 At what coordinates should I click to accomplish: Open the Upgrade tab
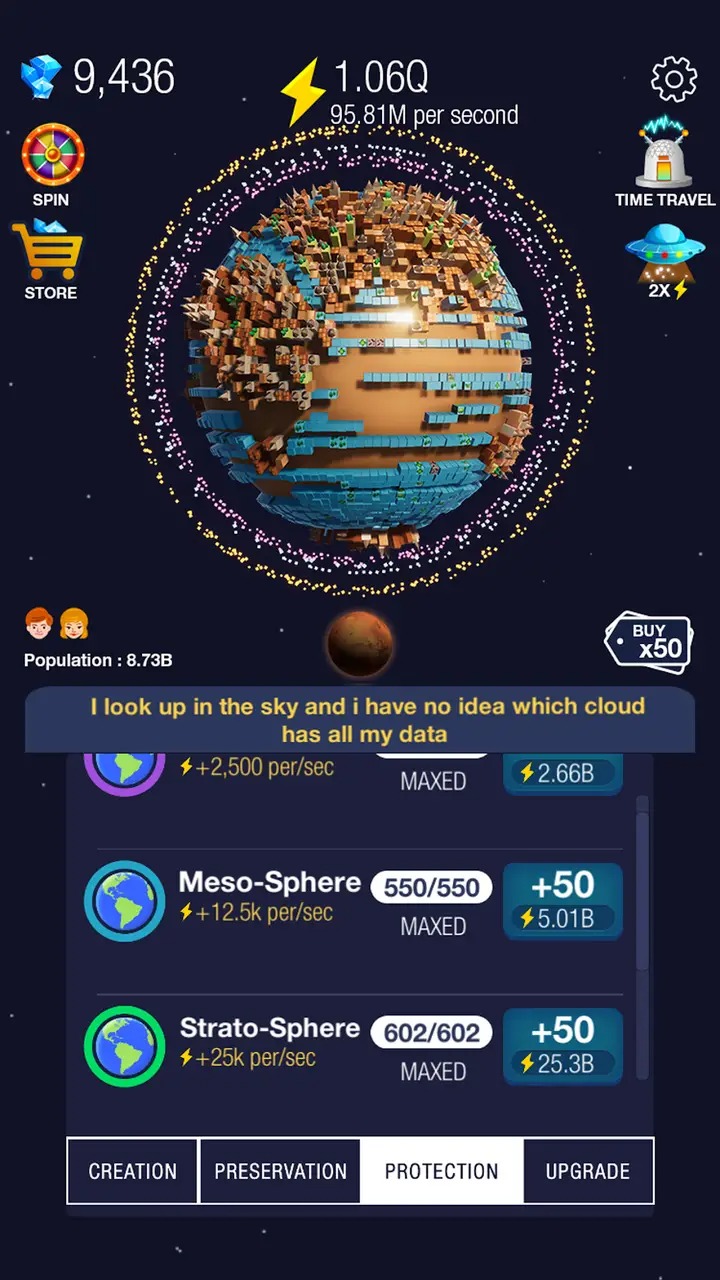click(x=588, y=1171)
